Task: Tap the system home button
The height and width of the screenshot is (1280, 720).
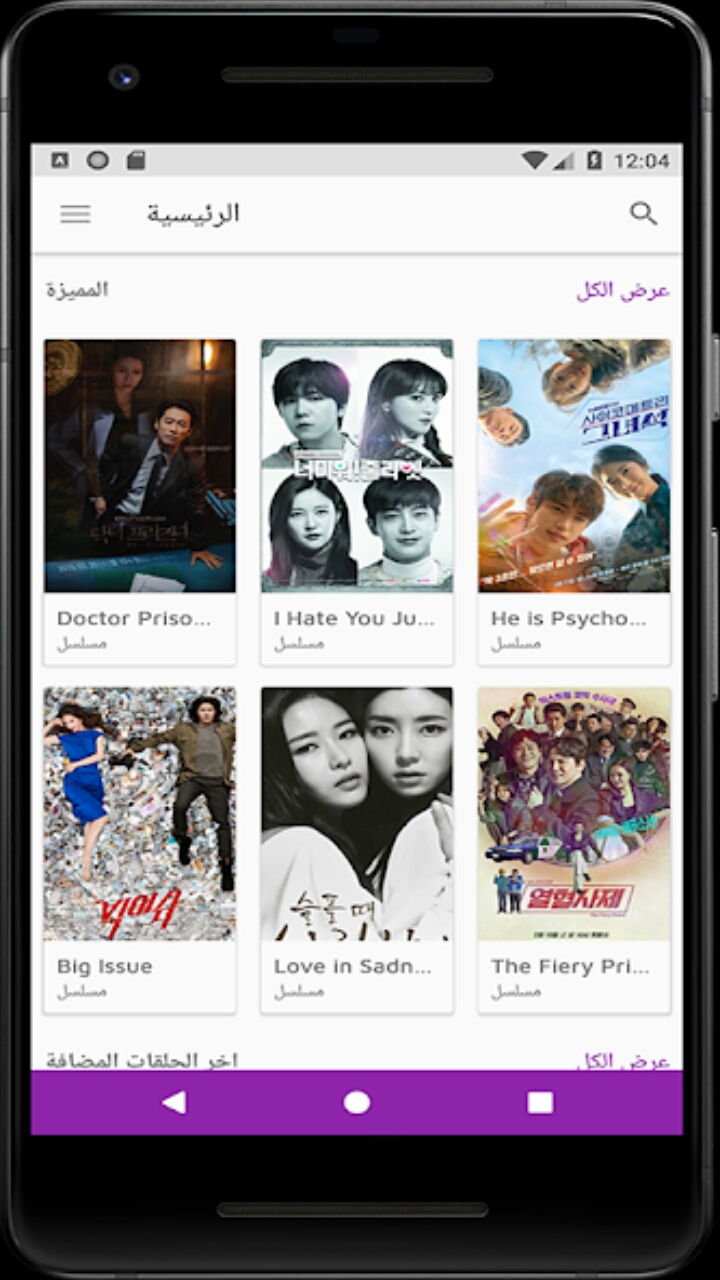Action: (357, 1102)
